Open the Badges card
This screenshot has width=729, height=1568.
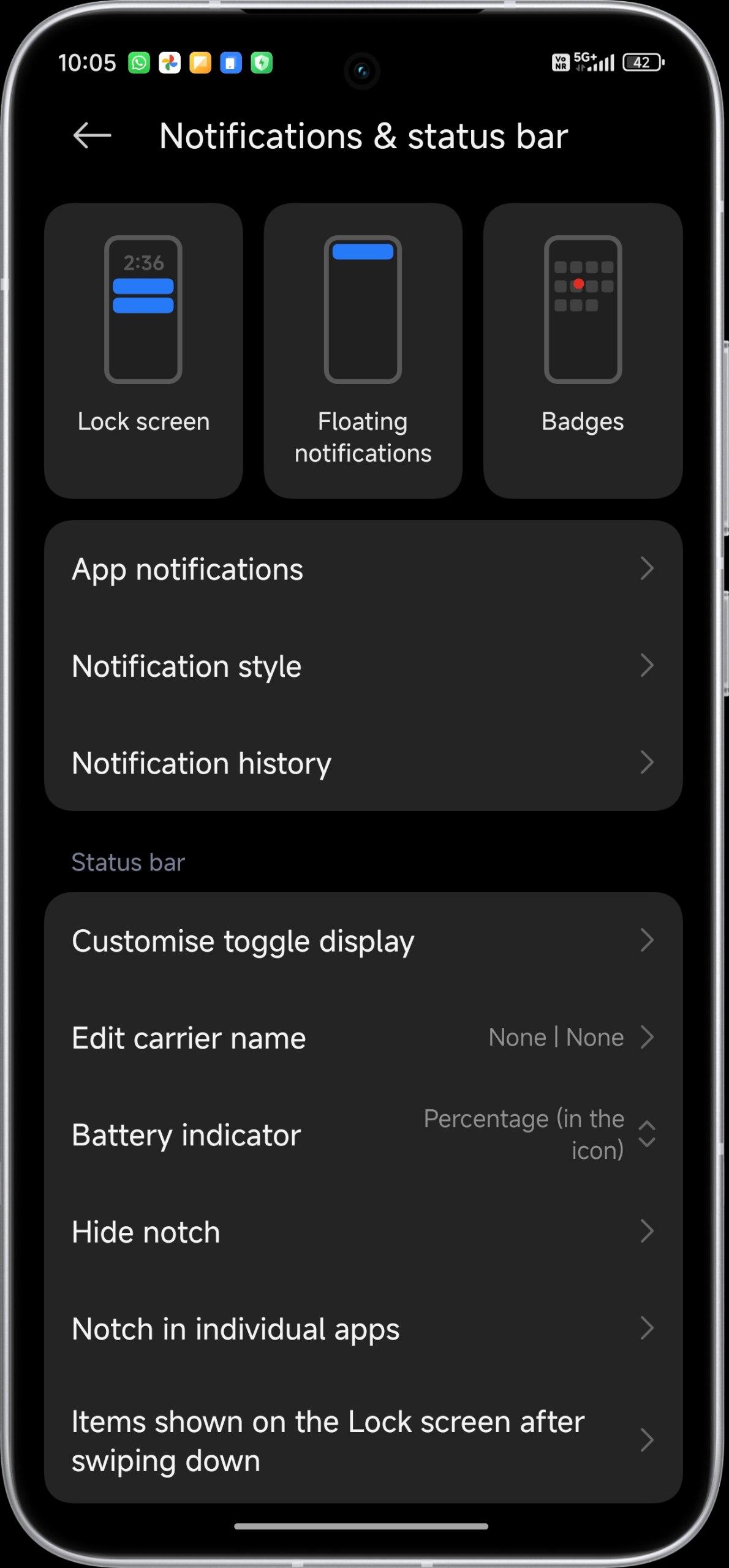pyautogui.click(x=583, y=350)
